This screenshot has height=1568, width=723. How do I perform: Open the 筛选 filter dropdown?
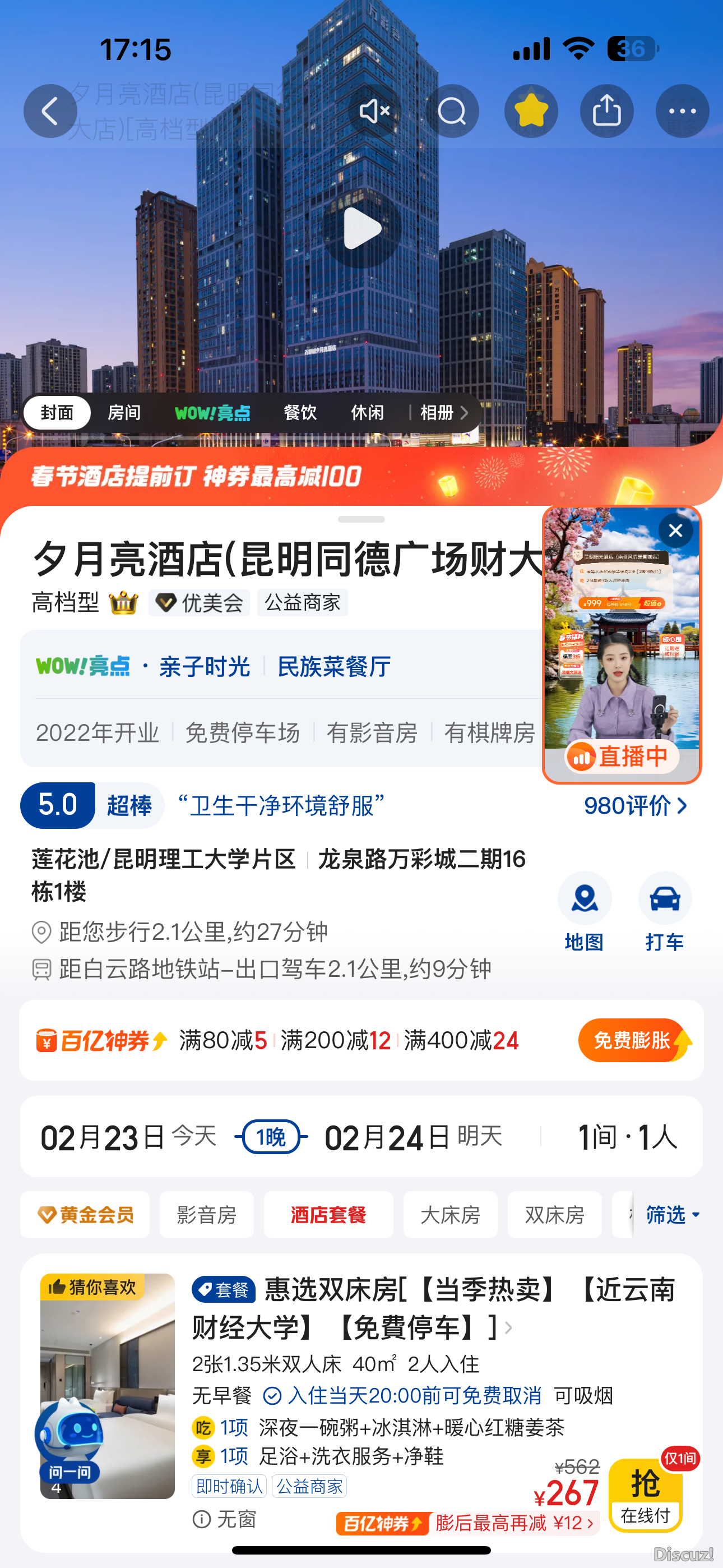tap(671, 1214)
